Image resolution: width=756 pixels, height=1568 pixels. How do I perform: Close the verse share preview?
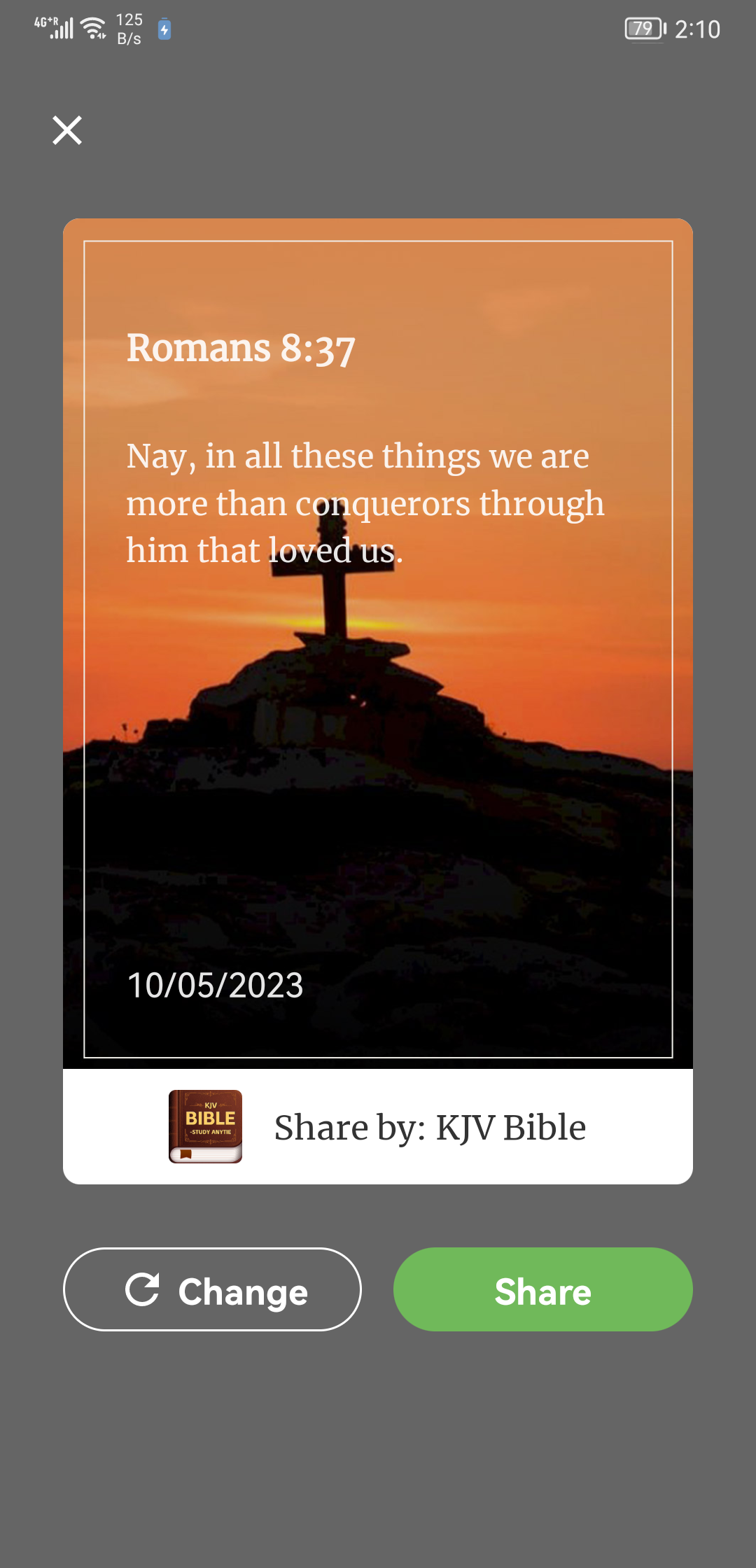[67, 130]
